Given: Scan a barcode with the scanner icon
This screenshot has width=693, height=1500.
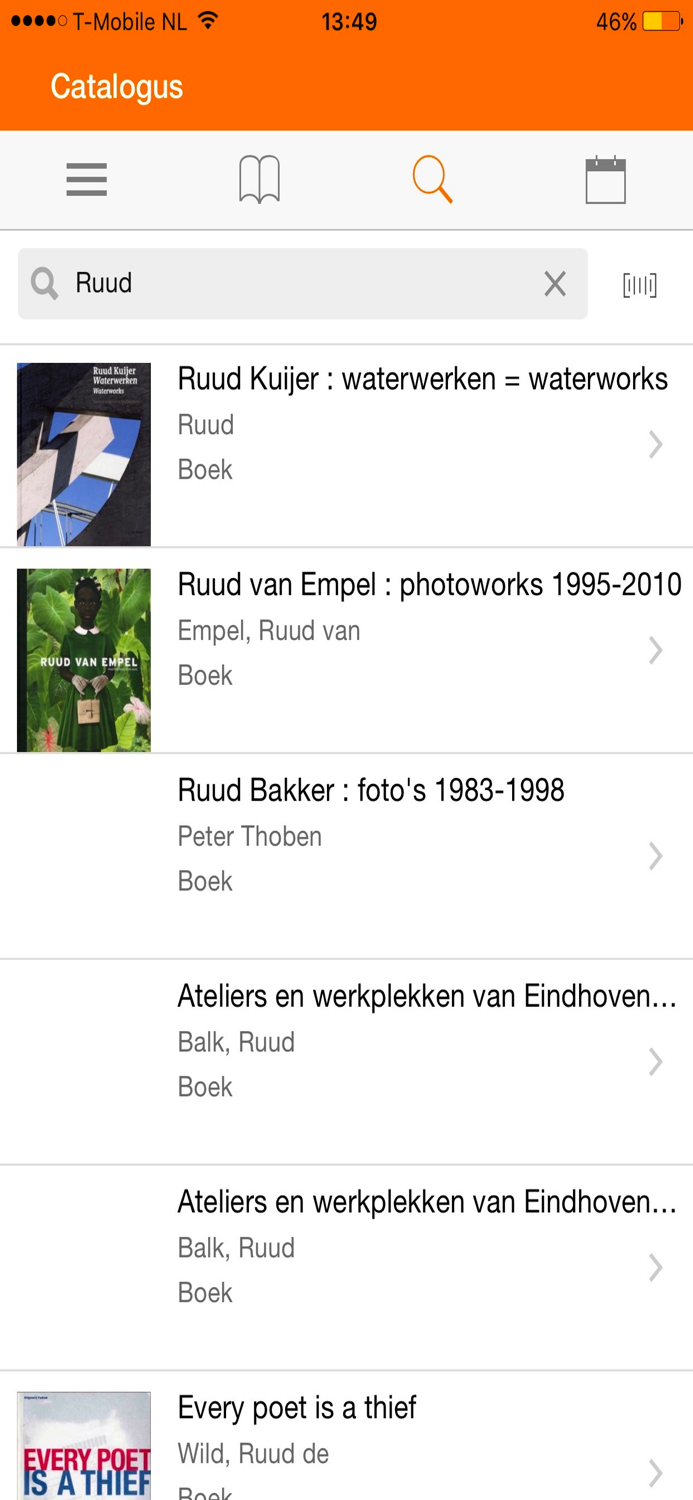Looking at the screenshot, I should 640,285.
